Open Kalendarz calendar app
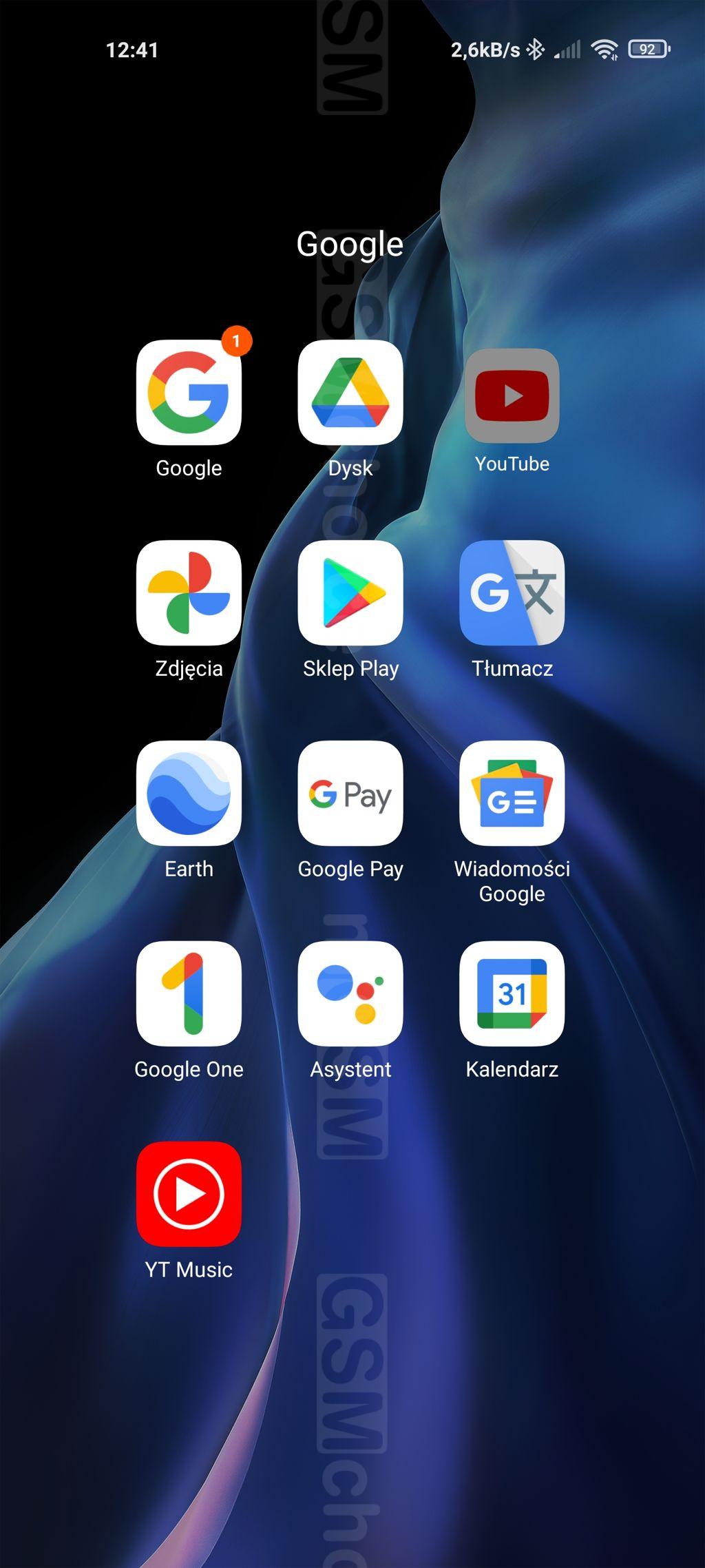 point(512,993)
